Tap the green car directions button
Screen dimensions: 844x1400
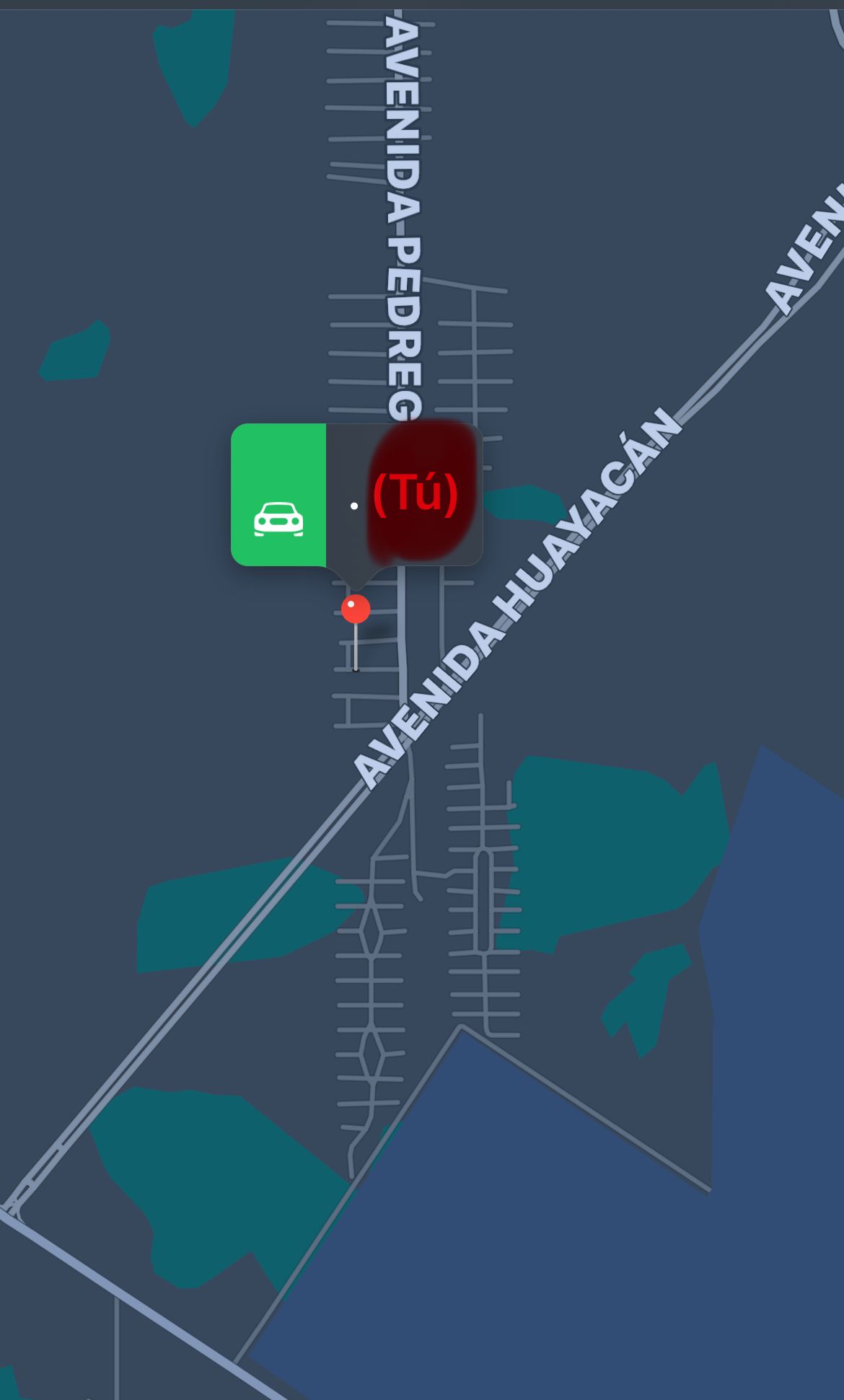point(278,496)
